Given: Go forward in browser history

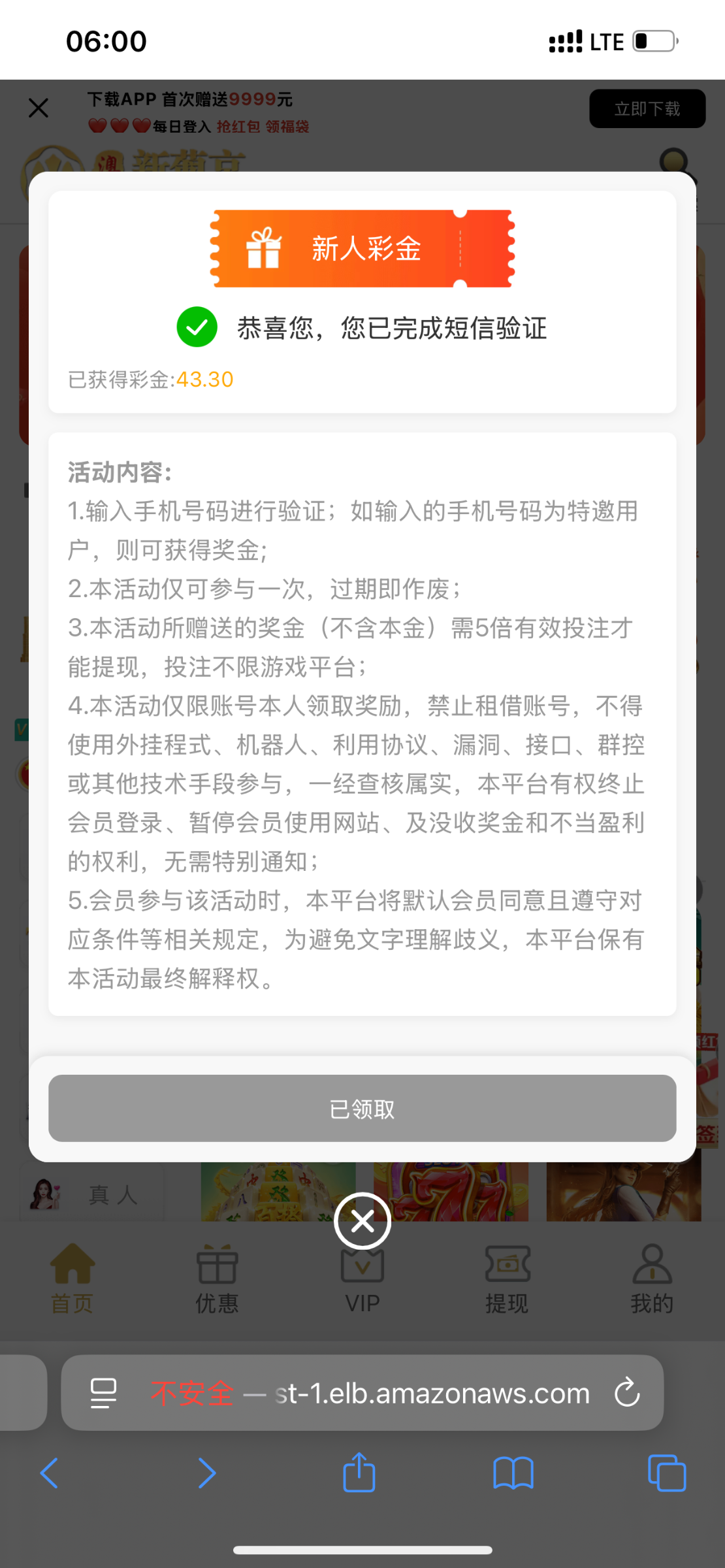Looking at the screenshot, I should pyautogui.click(x=206, y=1473).
